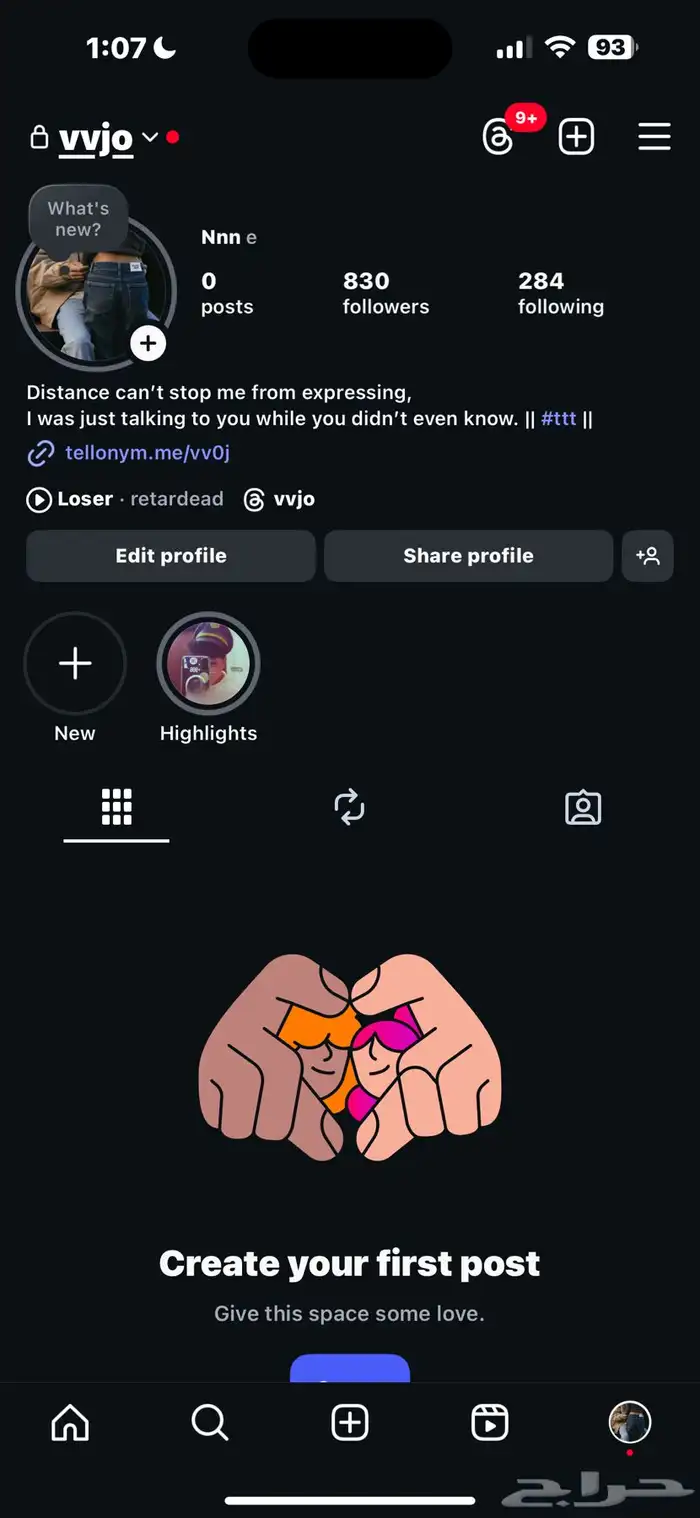Viewport: 700px width, 1518px height.
Task: Switch to the tagged photos tab
Action: (x=583, y=807)
